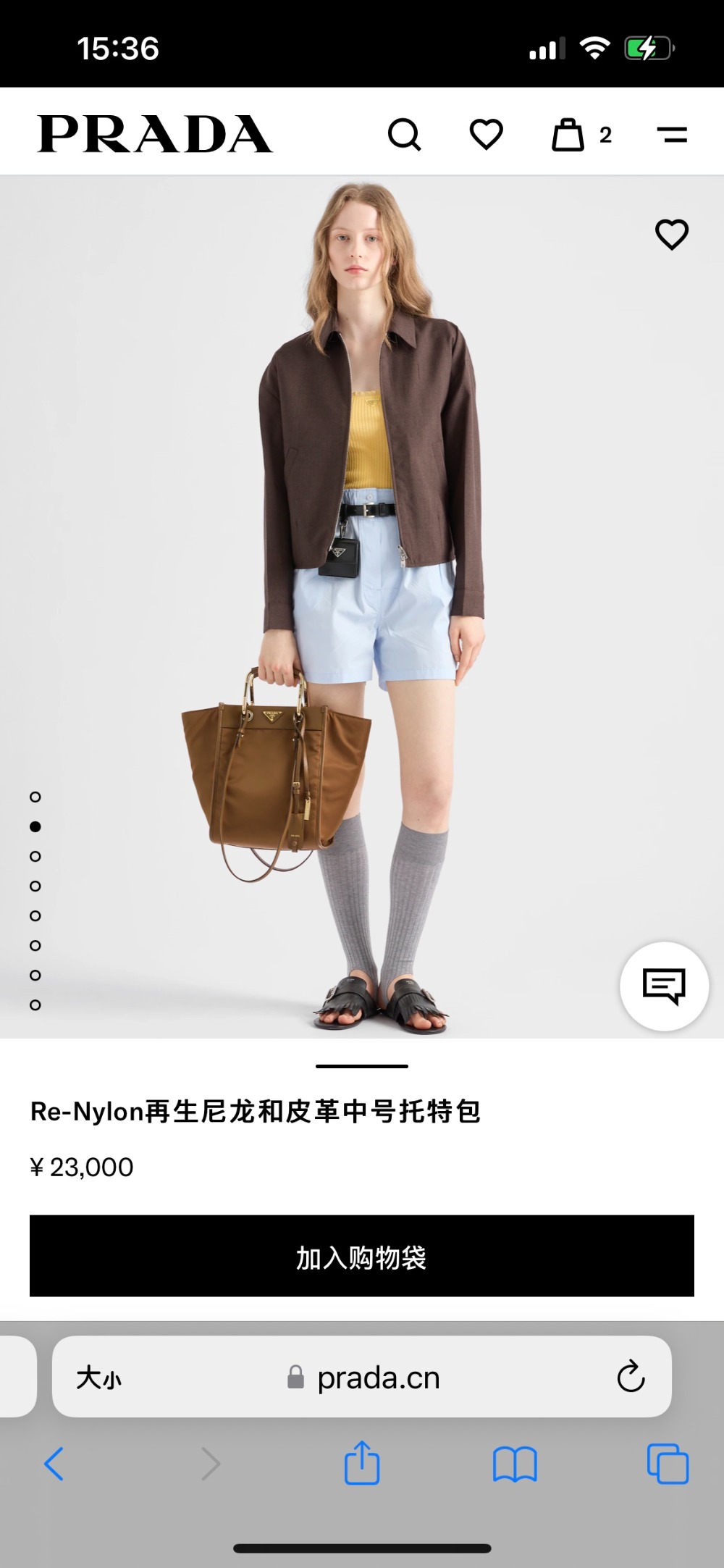Show all open Safari tabs

pos(668,1464)
